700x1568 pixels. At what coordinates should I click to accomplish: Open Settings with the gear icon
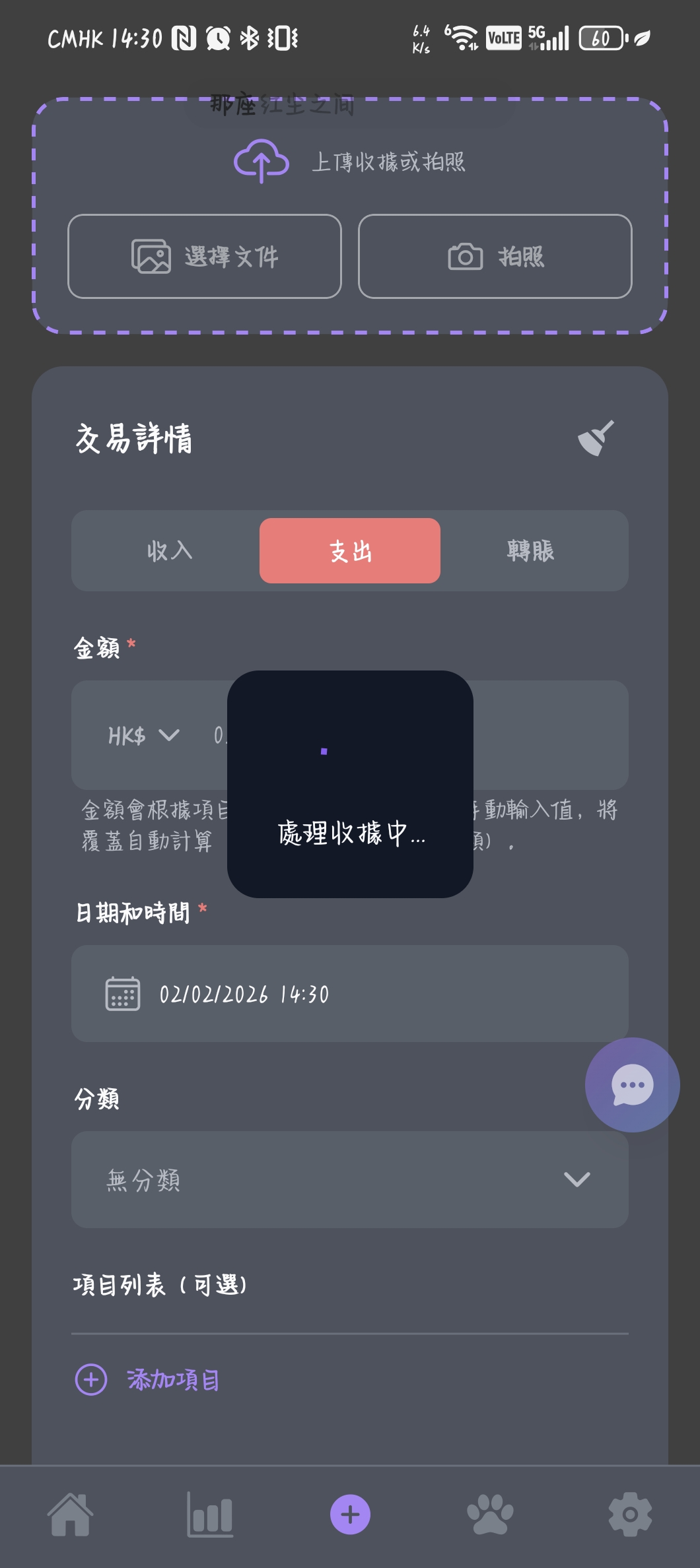click(x=630, y=1515)
